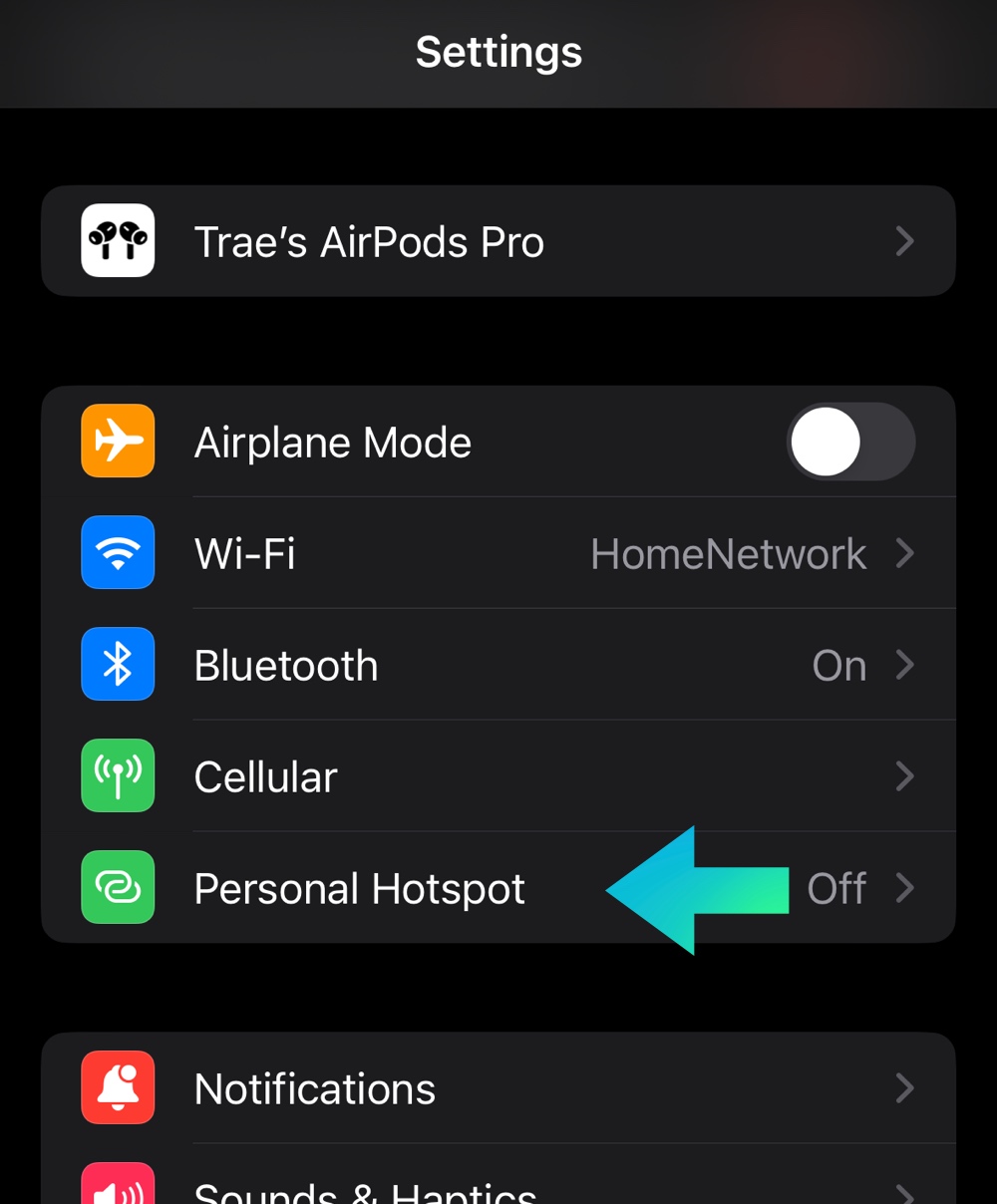The height and width of the screenshot is (1204, 997).
Task: Toggle Airplane Mode switch on
Action: pyautogui.click(x=850, y=442)
